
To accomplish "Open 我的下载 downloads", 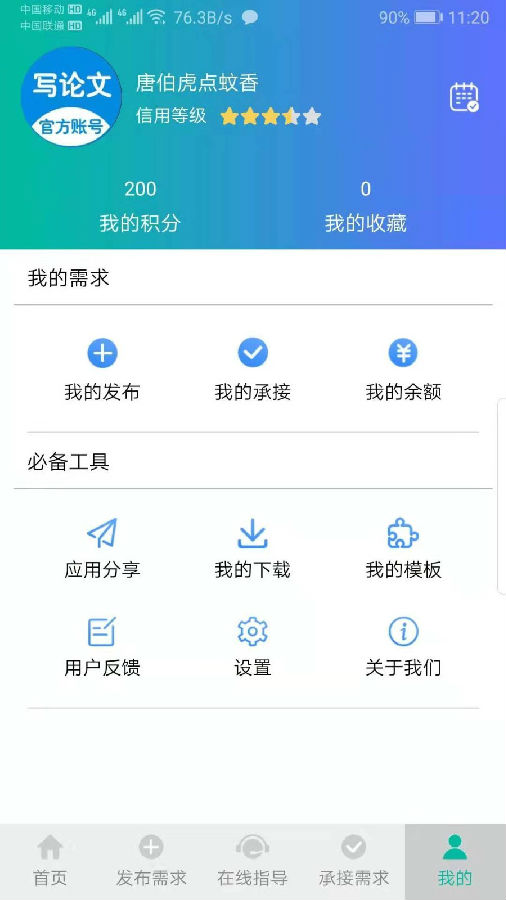I will 252,549.
